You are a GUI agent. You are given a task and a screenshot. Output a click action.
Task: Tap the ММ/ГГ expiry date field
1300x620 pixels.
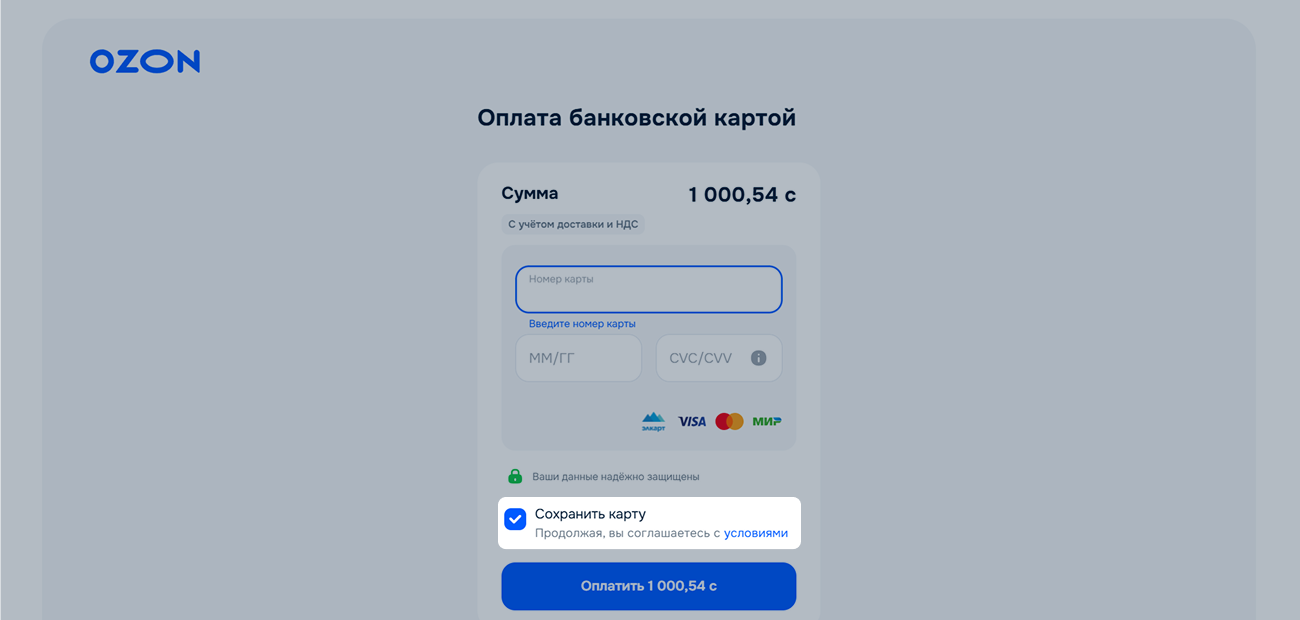[578, 358]
